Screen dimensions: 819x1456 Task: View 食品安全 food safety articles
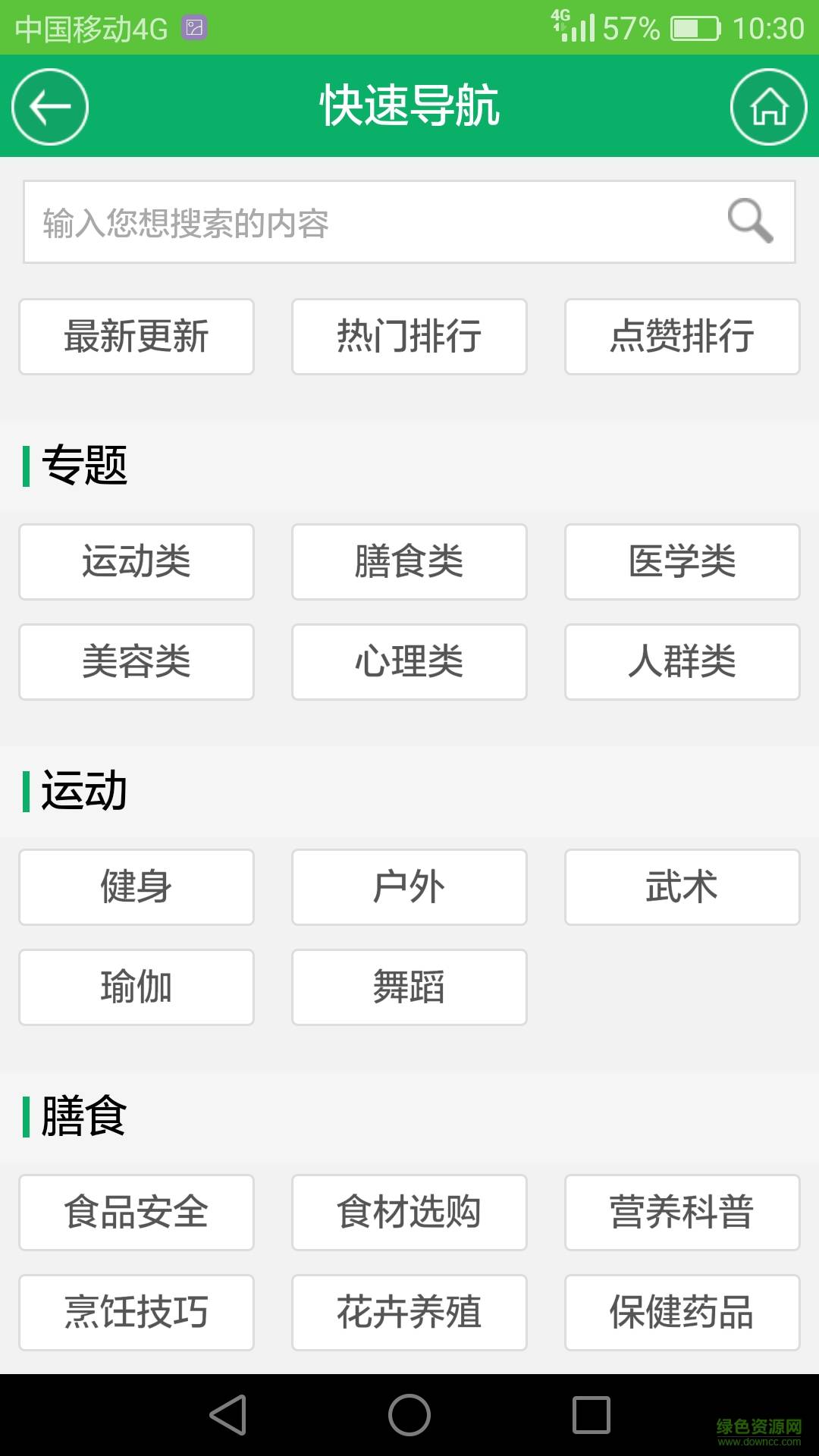click(x=136, y=1212)
